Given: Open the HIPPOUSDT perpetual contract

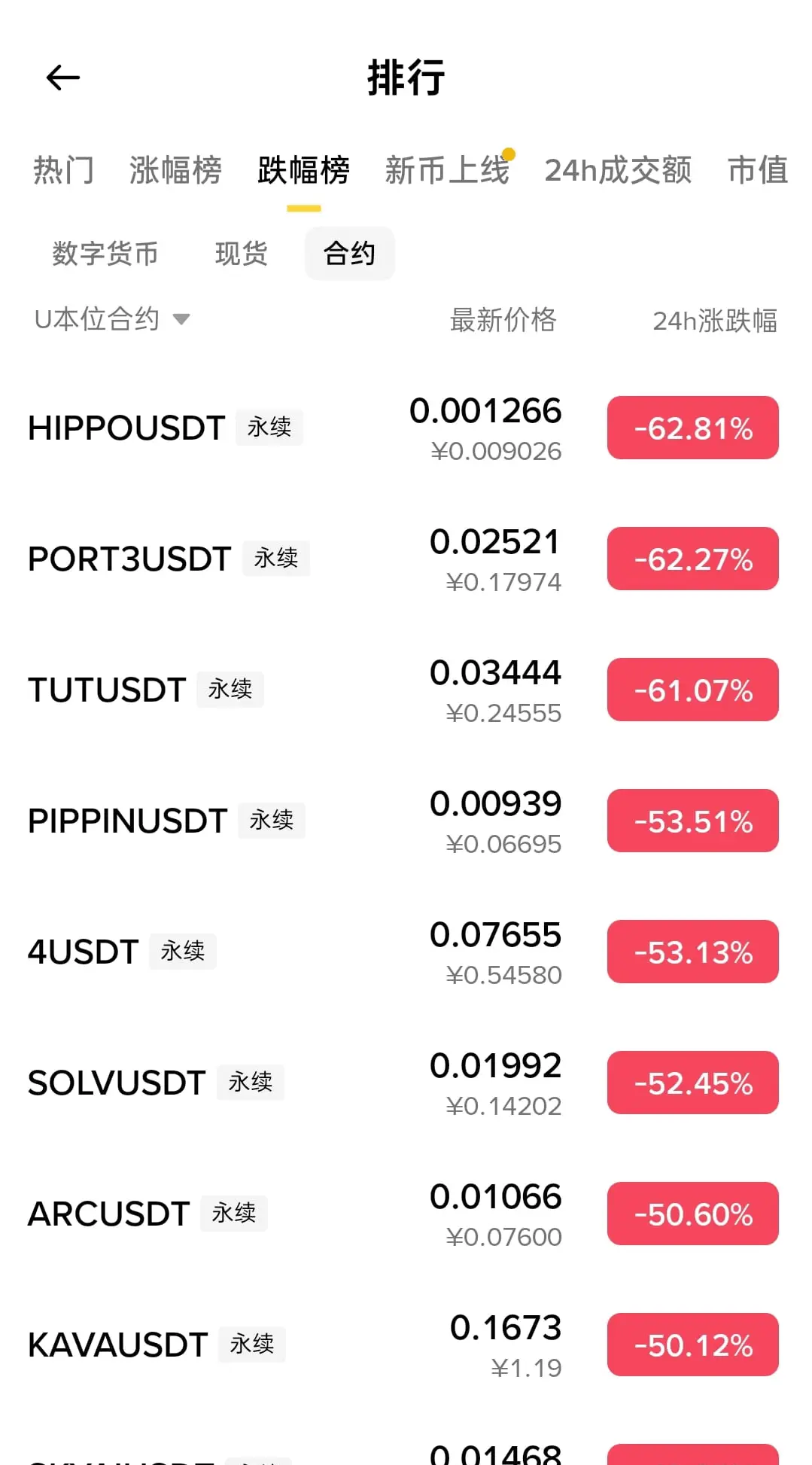Looking at the screenshot, I should (x=126, y=428).
